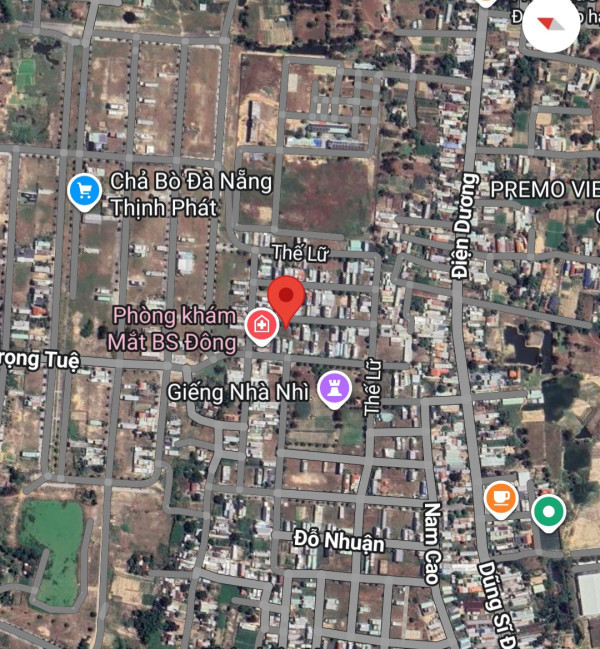
Task: Open the orange café marker
Action: pyautogui.click(x=500, y=497)
